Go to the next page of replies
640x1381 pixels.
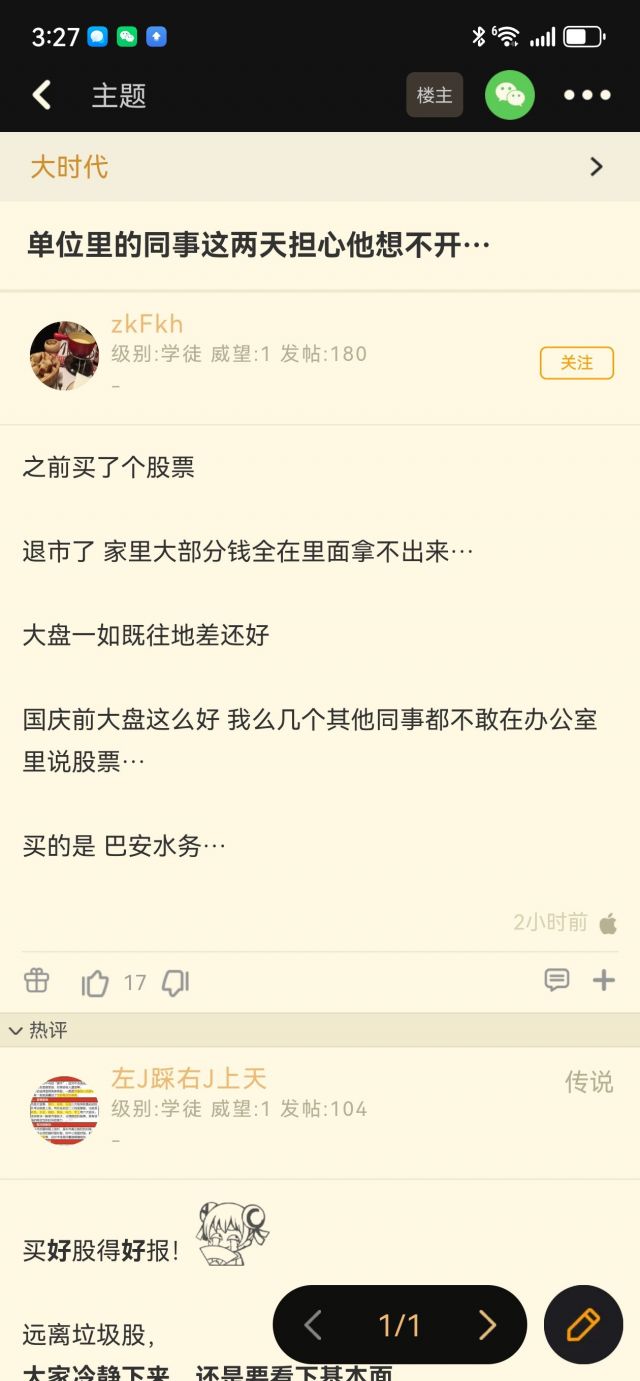coord(487,1325)
